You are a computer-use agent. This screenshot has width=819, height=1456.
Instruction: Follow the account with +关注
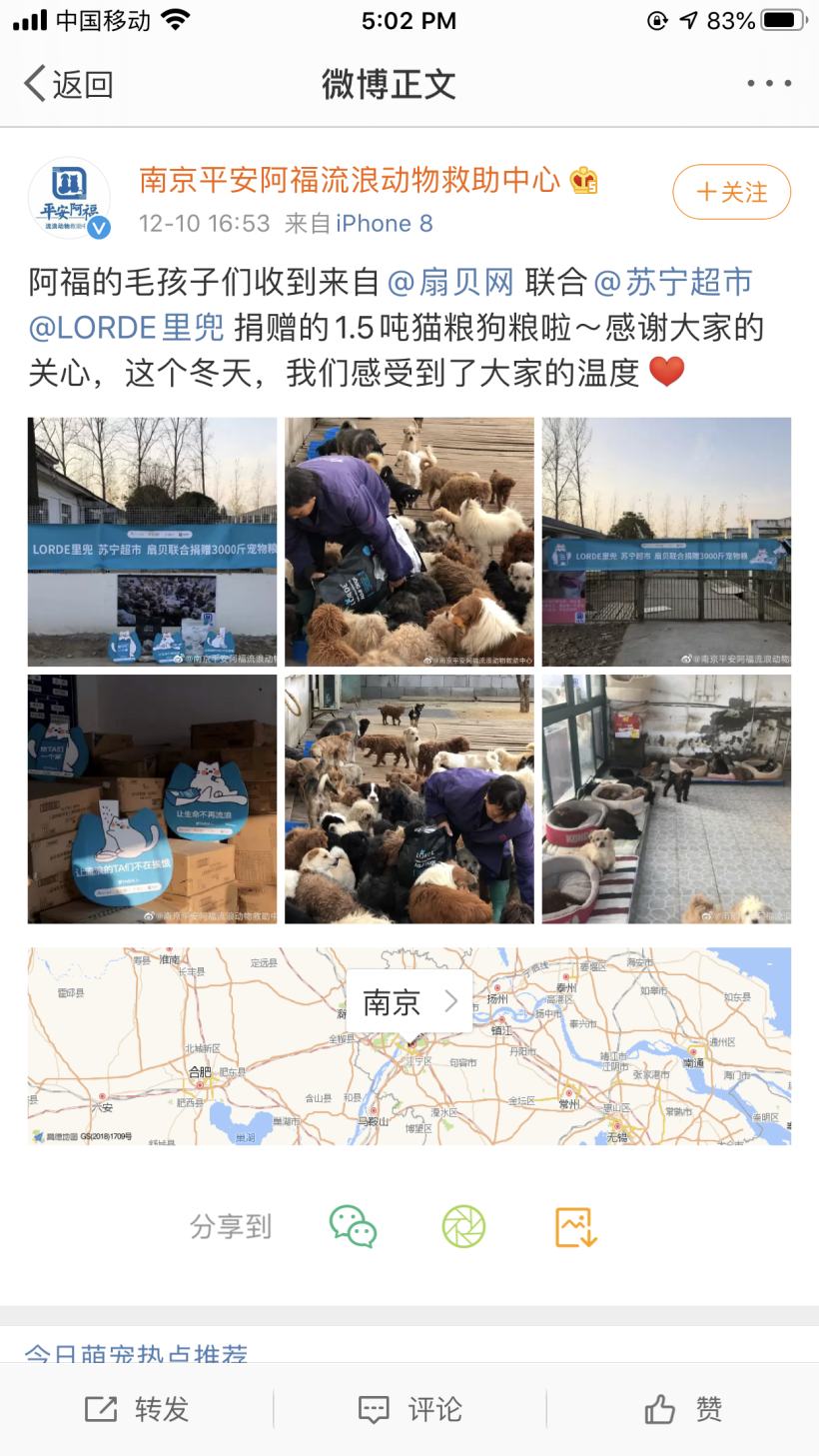point(731,192)
